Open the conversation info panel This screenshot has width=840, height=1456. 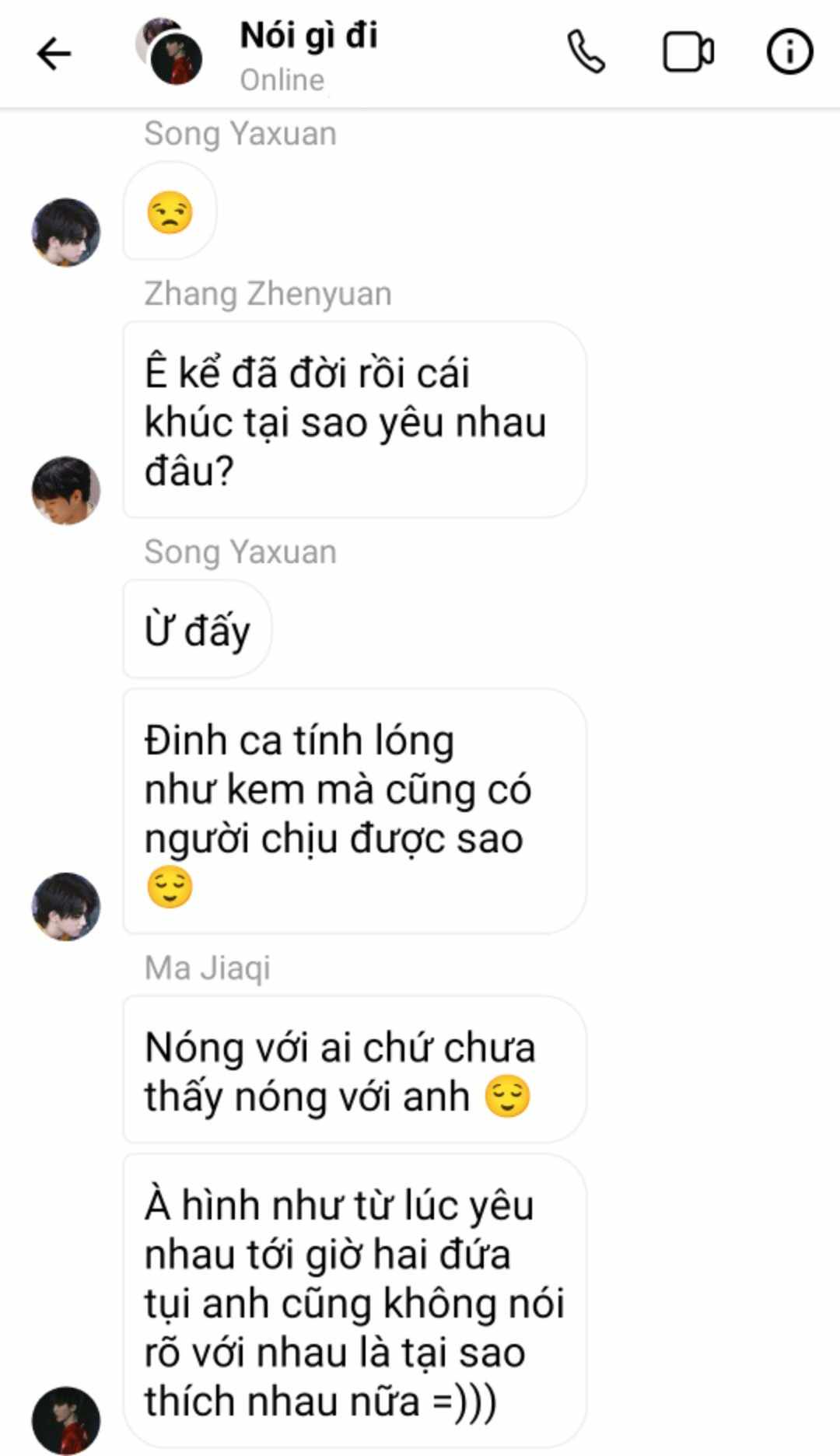click(789, 52)
